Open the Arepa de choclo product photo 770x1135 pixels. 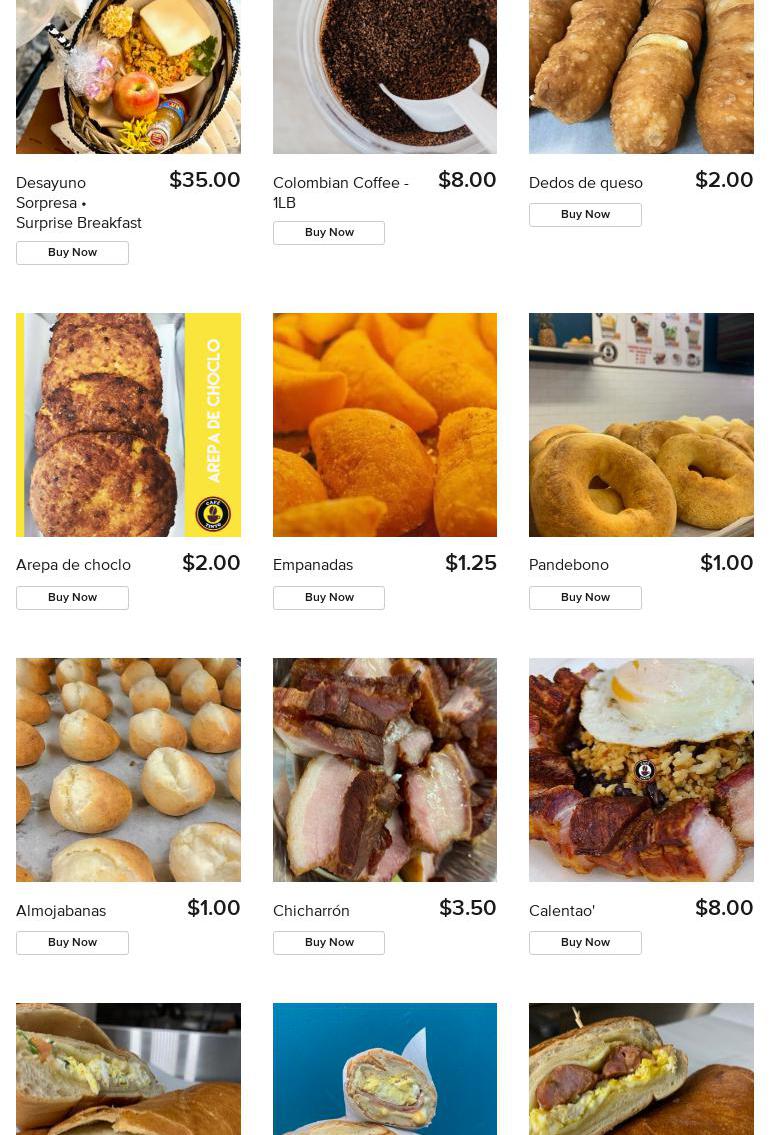128,425
